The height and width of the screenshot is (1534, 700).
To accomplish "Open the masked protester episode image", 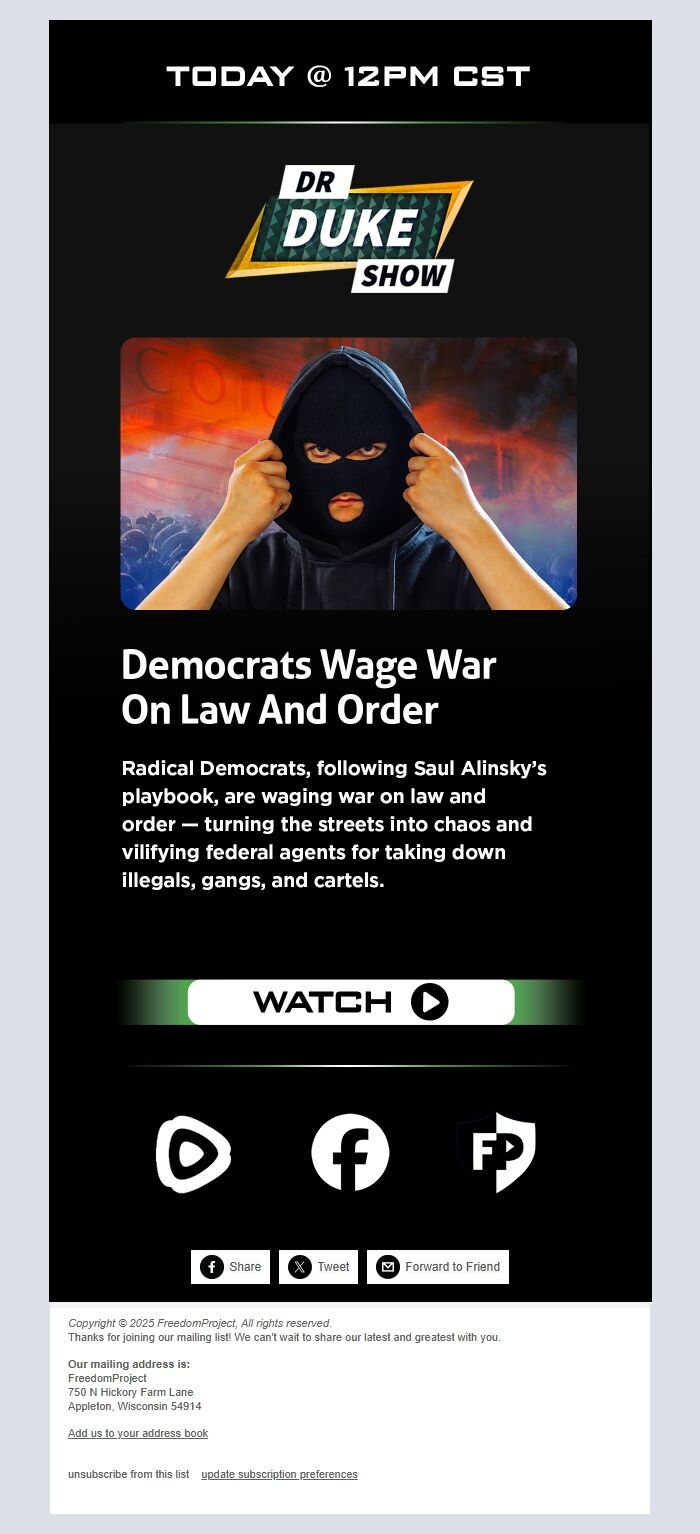I will pos(348,473).
